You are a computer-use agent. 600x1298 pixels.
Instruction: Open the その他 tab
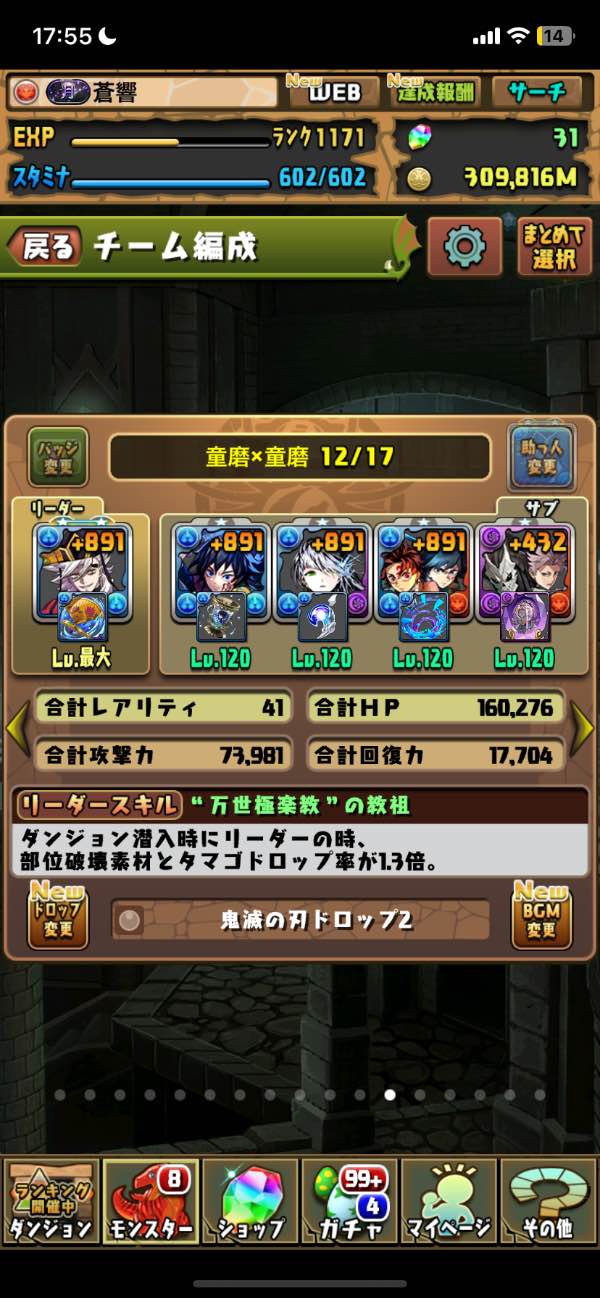coord(549,1200)
